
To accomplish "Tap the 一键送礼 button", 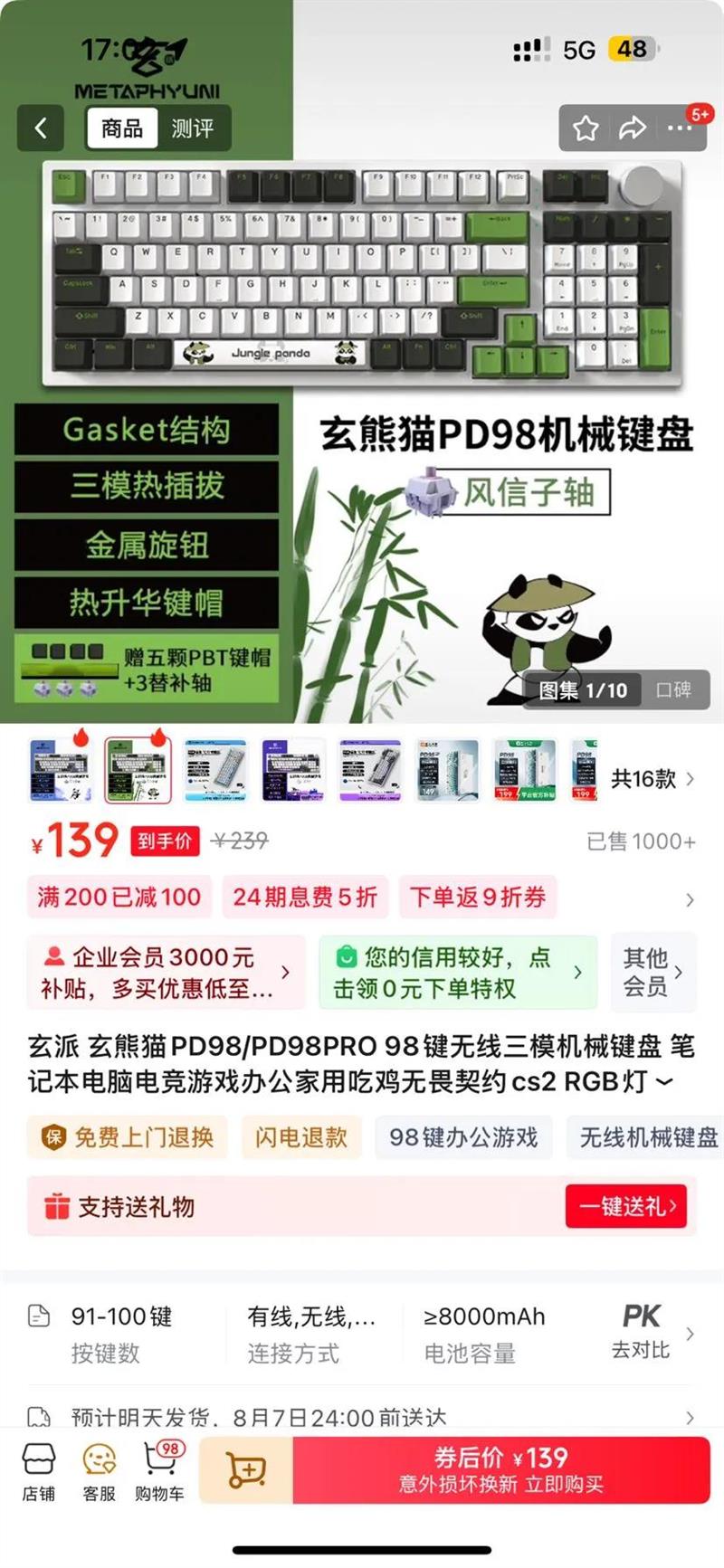I will 627,1206.
